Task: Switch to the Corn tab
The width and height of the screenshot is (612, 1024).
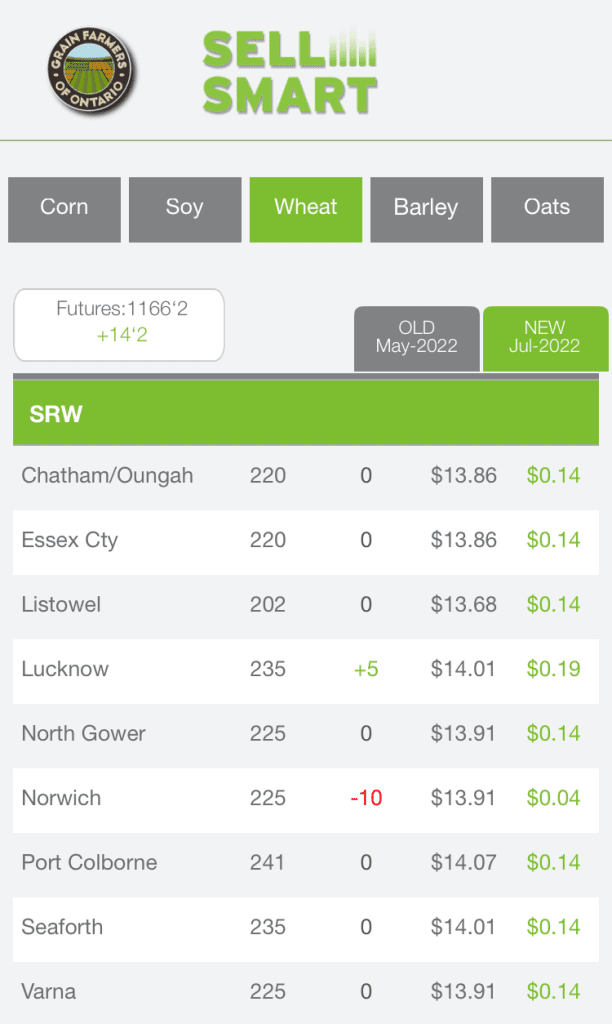Action: click(x=64, y=209)
